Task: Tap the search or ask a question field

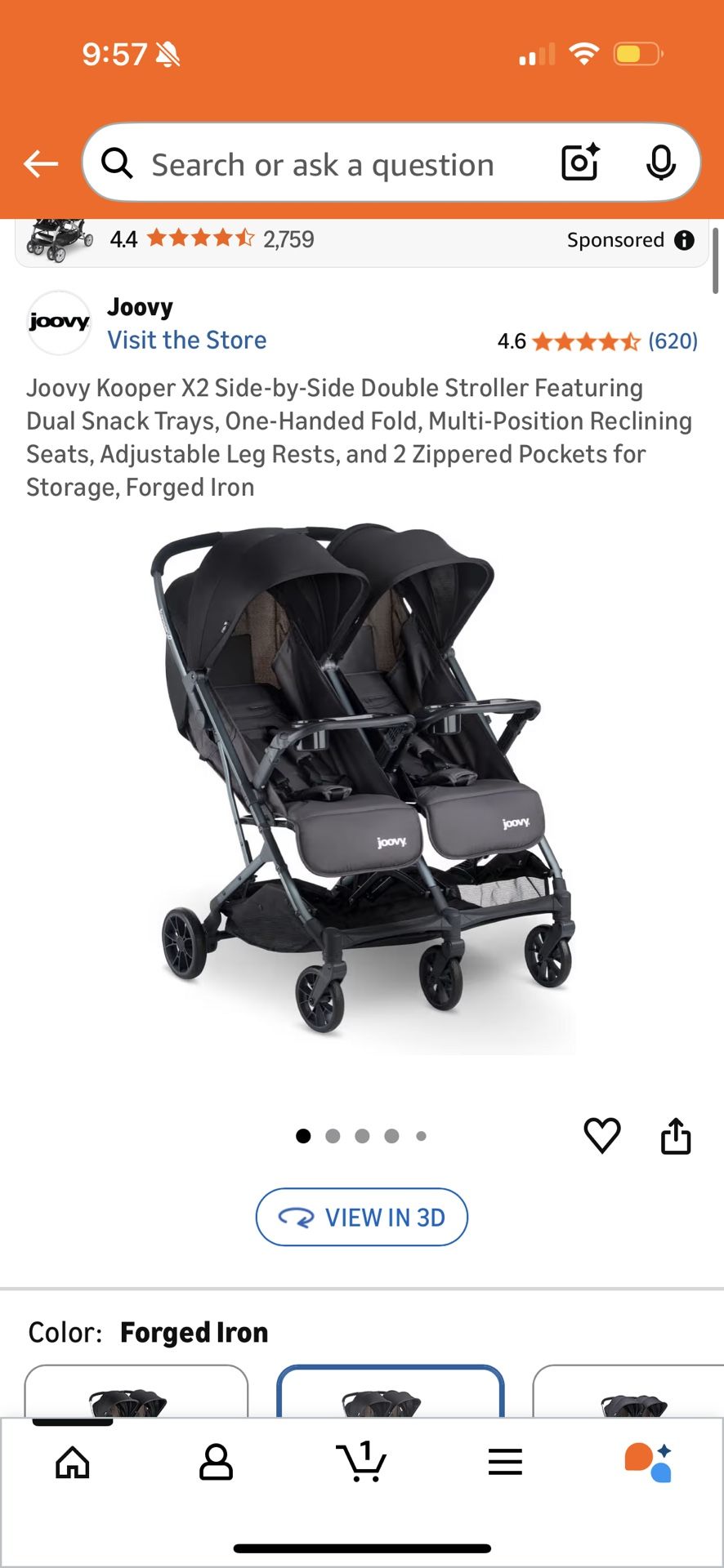Action: pos(327,163)
